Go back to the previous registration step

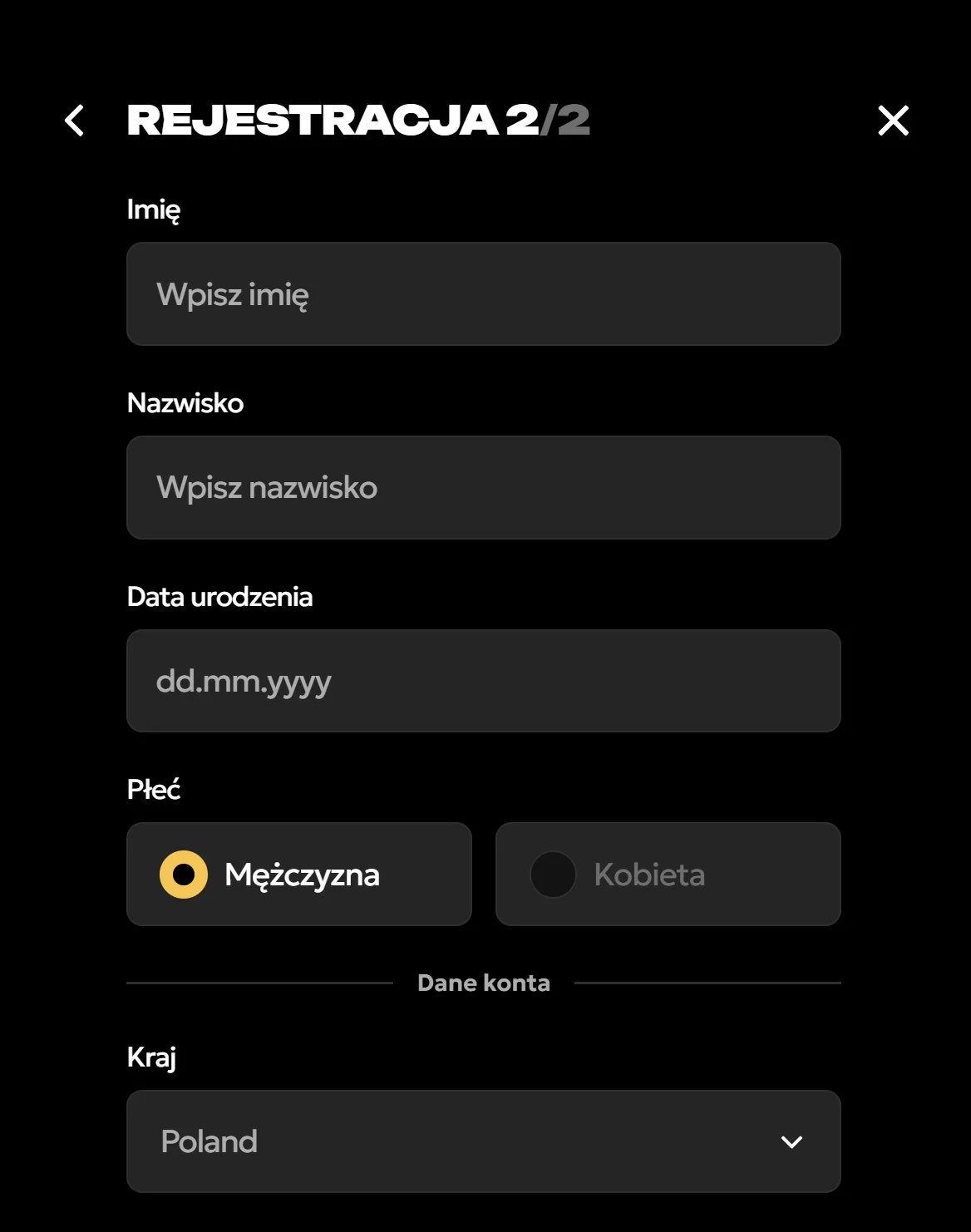tap(75, 121)
